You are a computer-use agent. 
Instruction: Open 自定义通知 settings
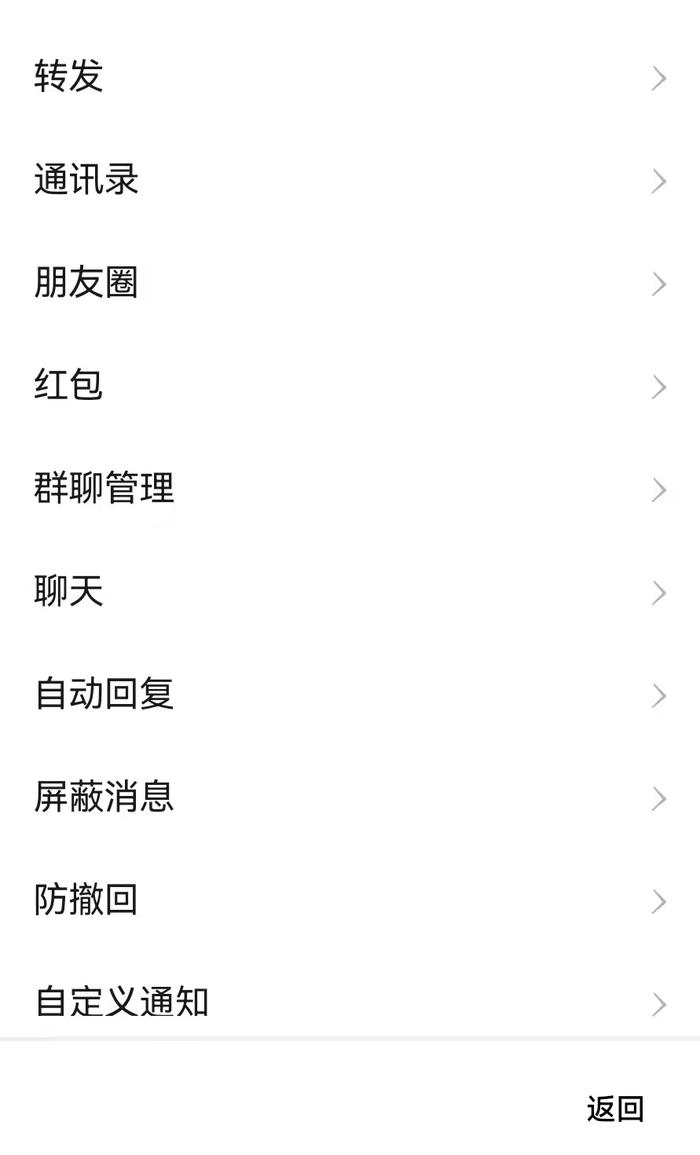tap(350, 1003)
